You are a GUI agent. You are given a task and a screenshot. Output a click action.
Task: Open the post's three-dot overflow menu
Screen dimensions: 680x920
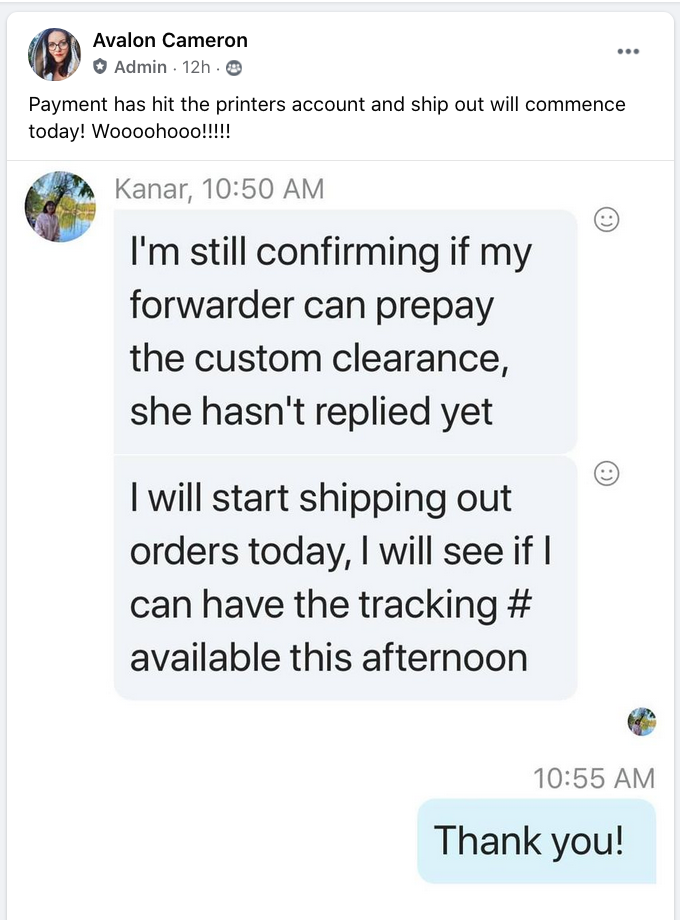[x=628, y=52]
